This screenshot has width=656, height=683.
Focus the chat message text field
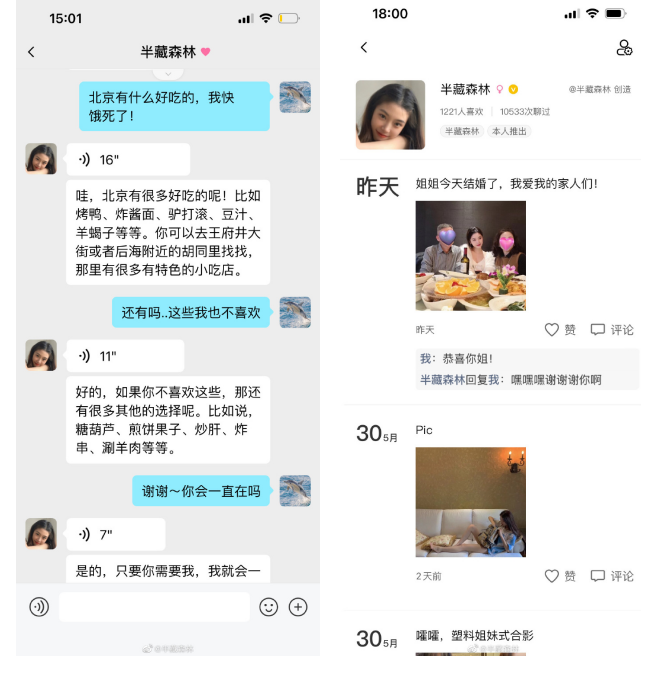coord(154,606)
